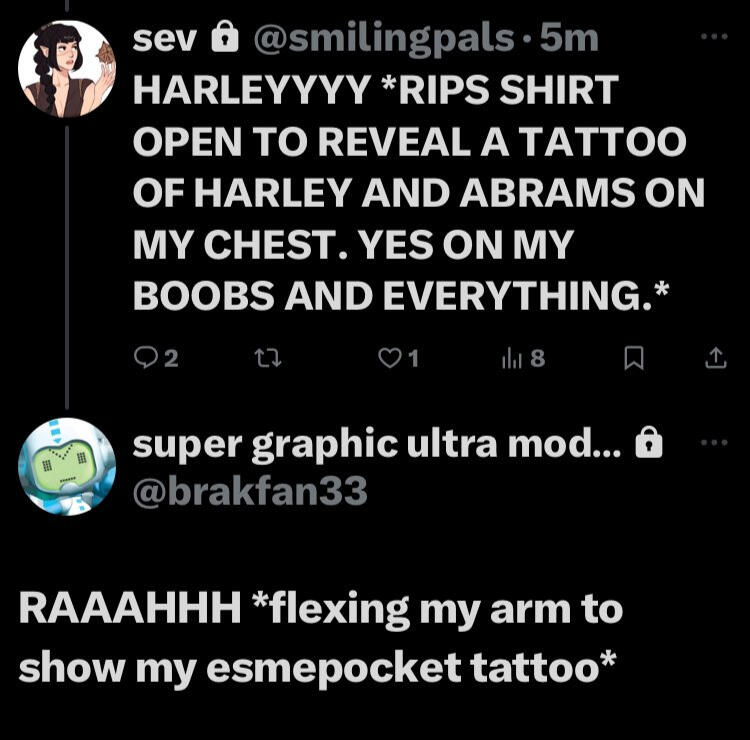
Task: Share sev's tweet
Action: tap(714, 358)
